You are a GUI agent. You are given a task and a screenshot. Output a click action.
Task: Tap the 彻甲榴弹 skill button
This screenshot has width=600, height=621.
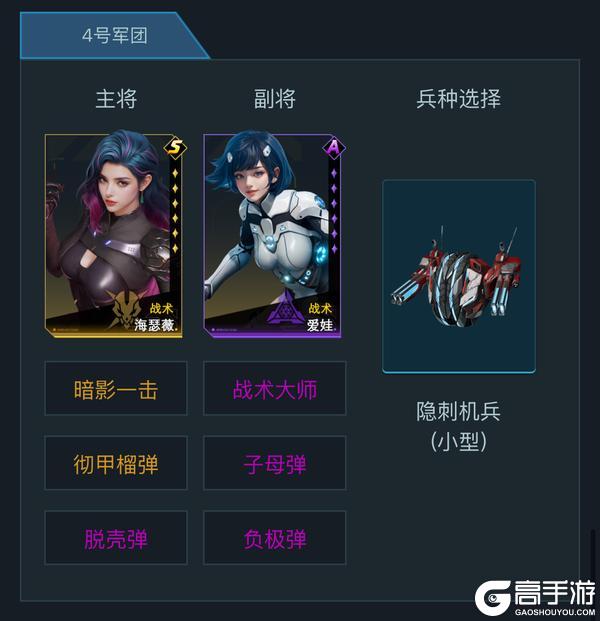click(116, 463)
